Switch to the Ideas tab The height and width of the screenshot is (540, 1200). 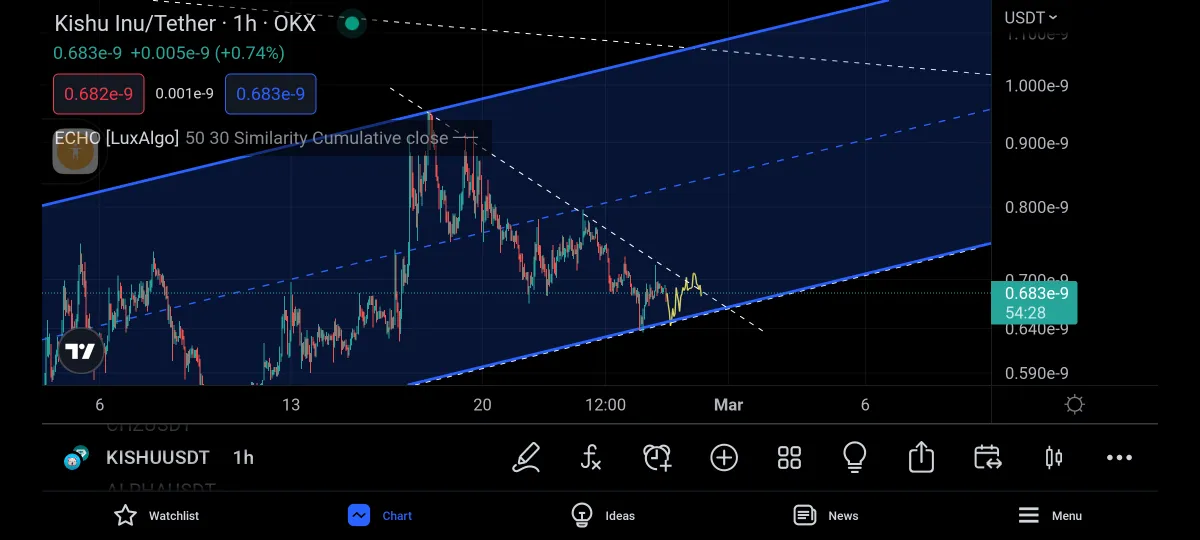point(603,516)
